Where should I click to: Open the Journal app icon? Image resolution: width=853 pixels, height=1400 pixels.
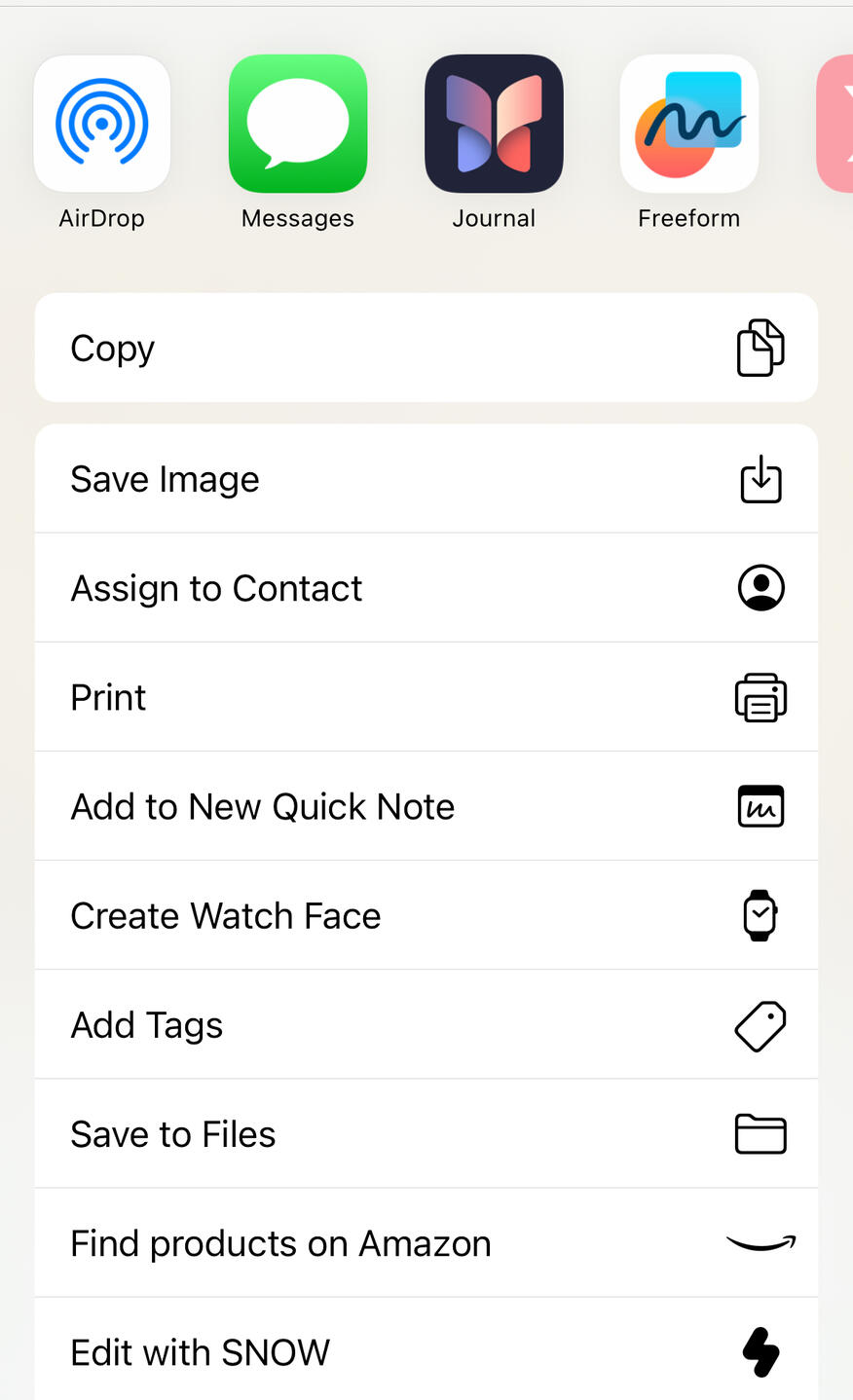tap(494, 124)
